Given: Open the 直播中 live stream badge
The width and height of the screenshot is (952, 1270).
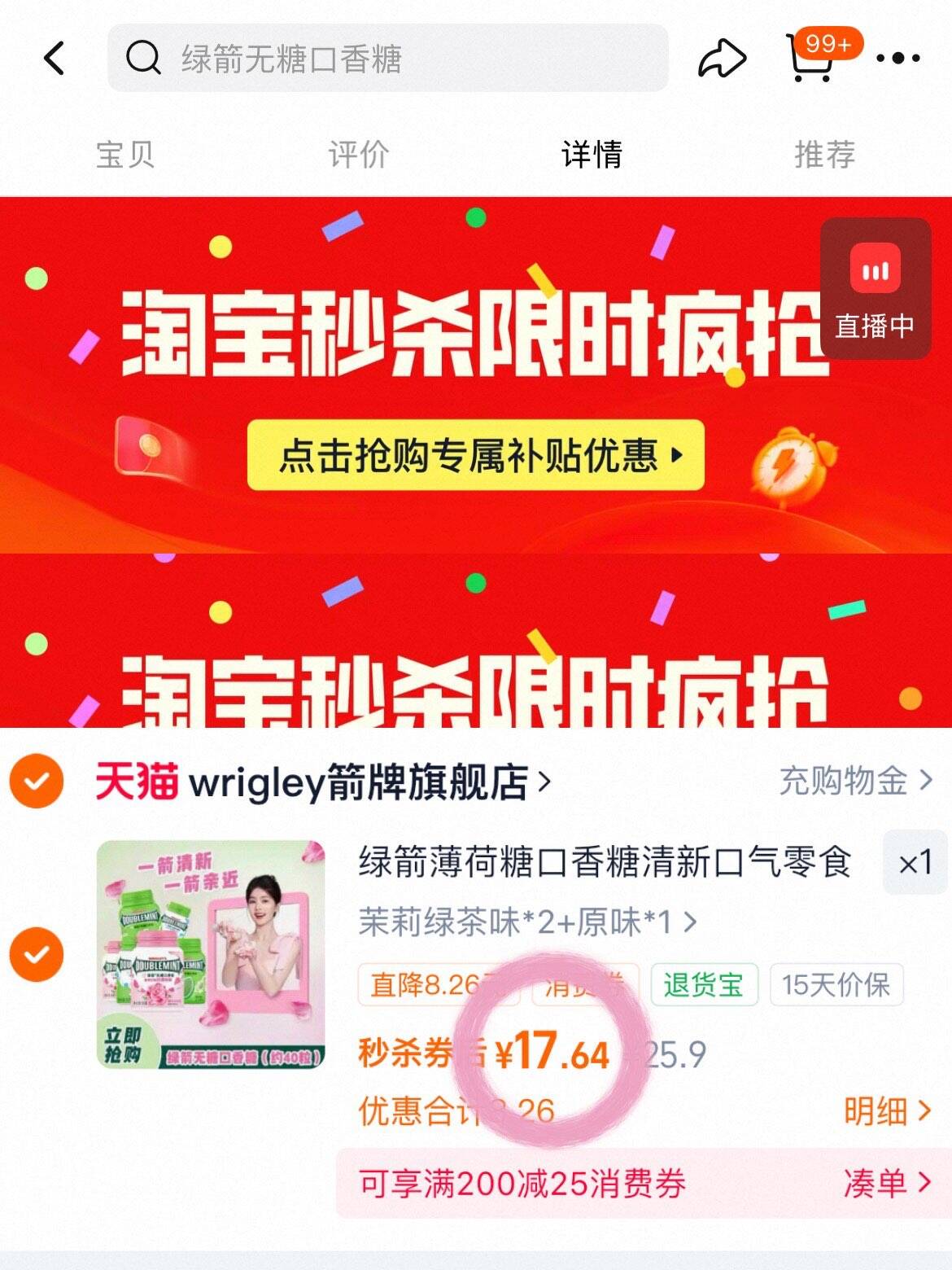Looking at the screenshot, I should (x=875, y=289).
